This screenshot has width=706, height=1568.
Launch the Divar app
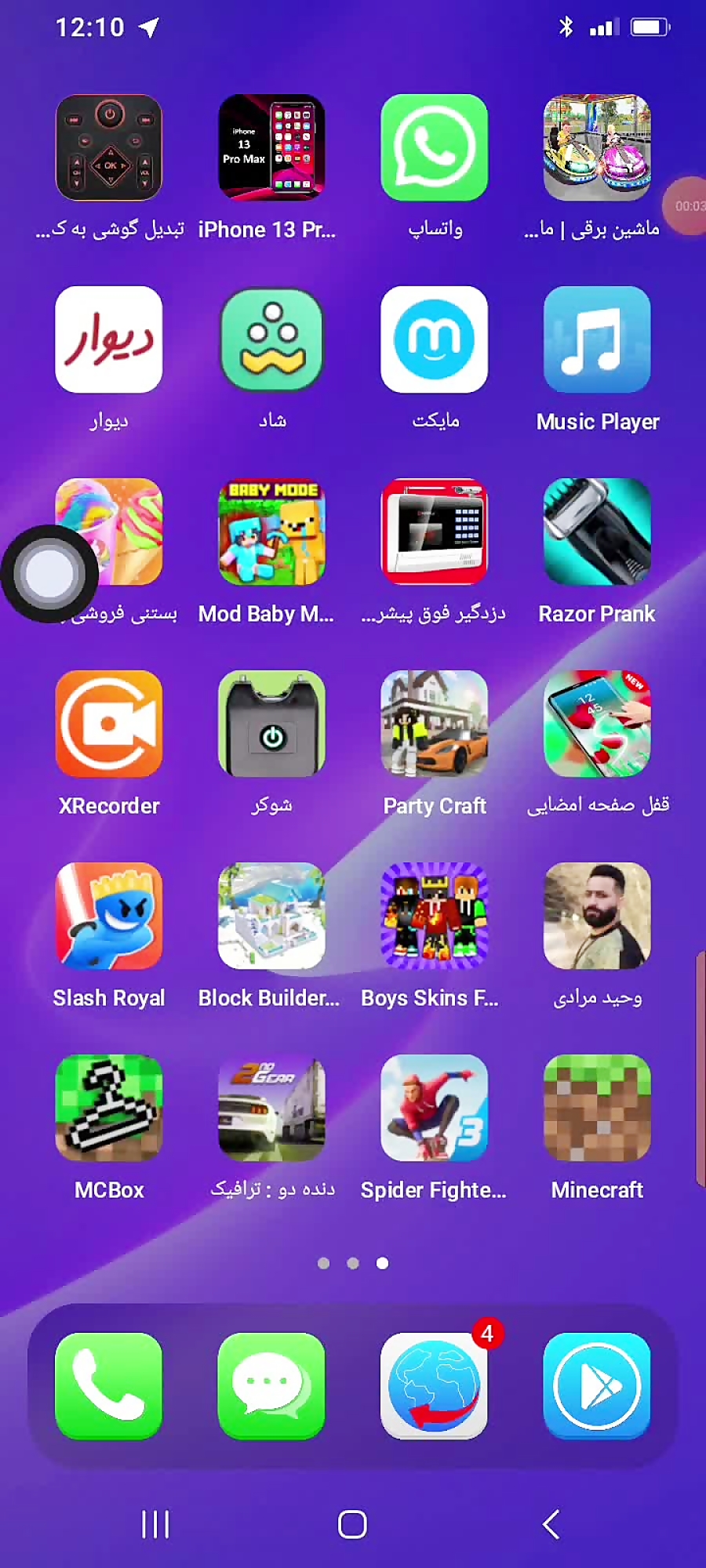coord(109,339)
